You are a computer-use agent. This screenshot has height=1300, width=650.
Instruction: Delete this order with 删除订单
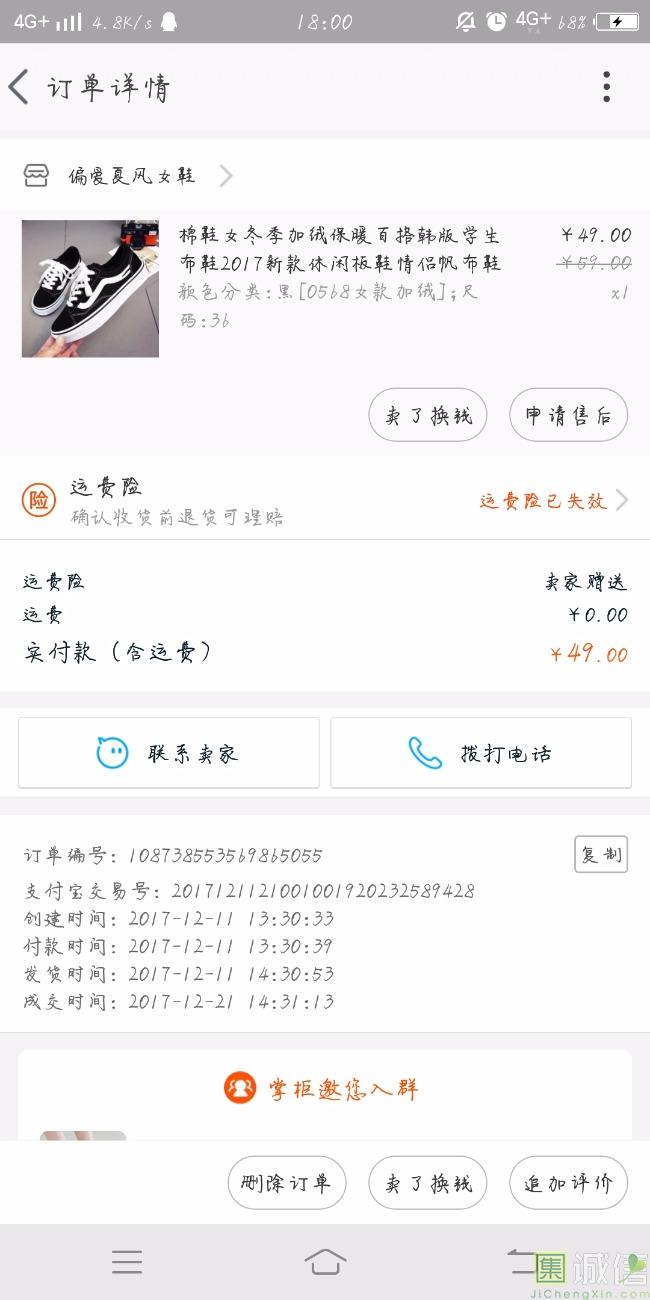click(286, 1184)
